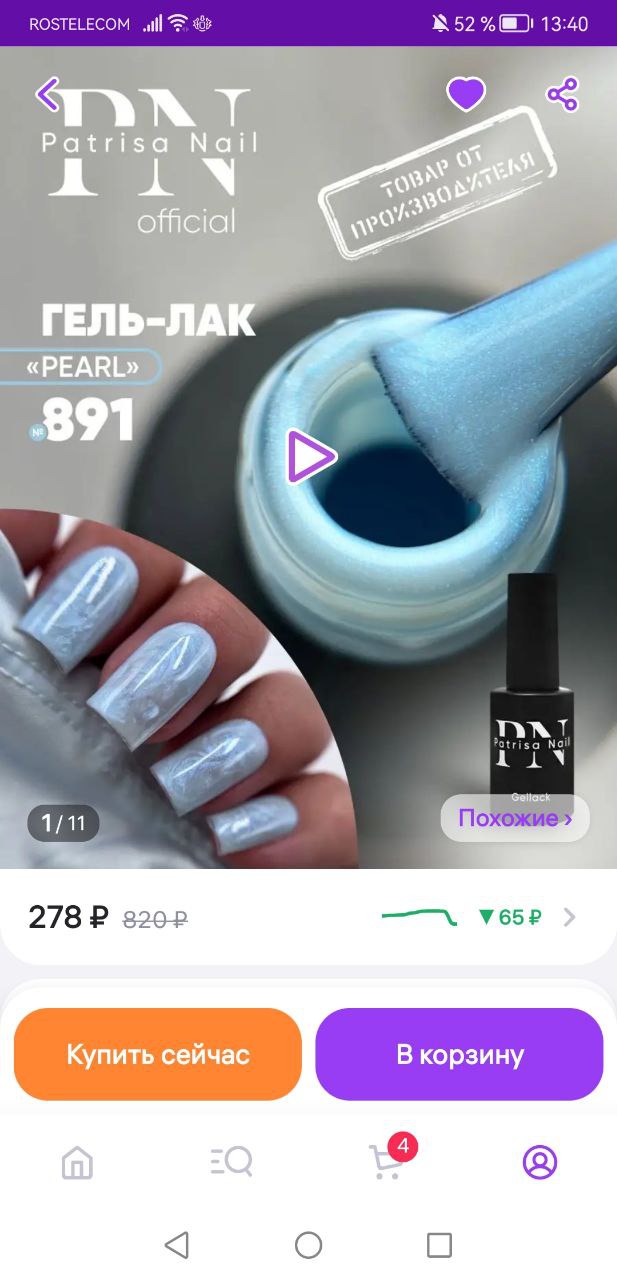Open the catalog search tab
617x1280 pixels.
[x=231, y=1162]
